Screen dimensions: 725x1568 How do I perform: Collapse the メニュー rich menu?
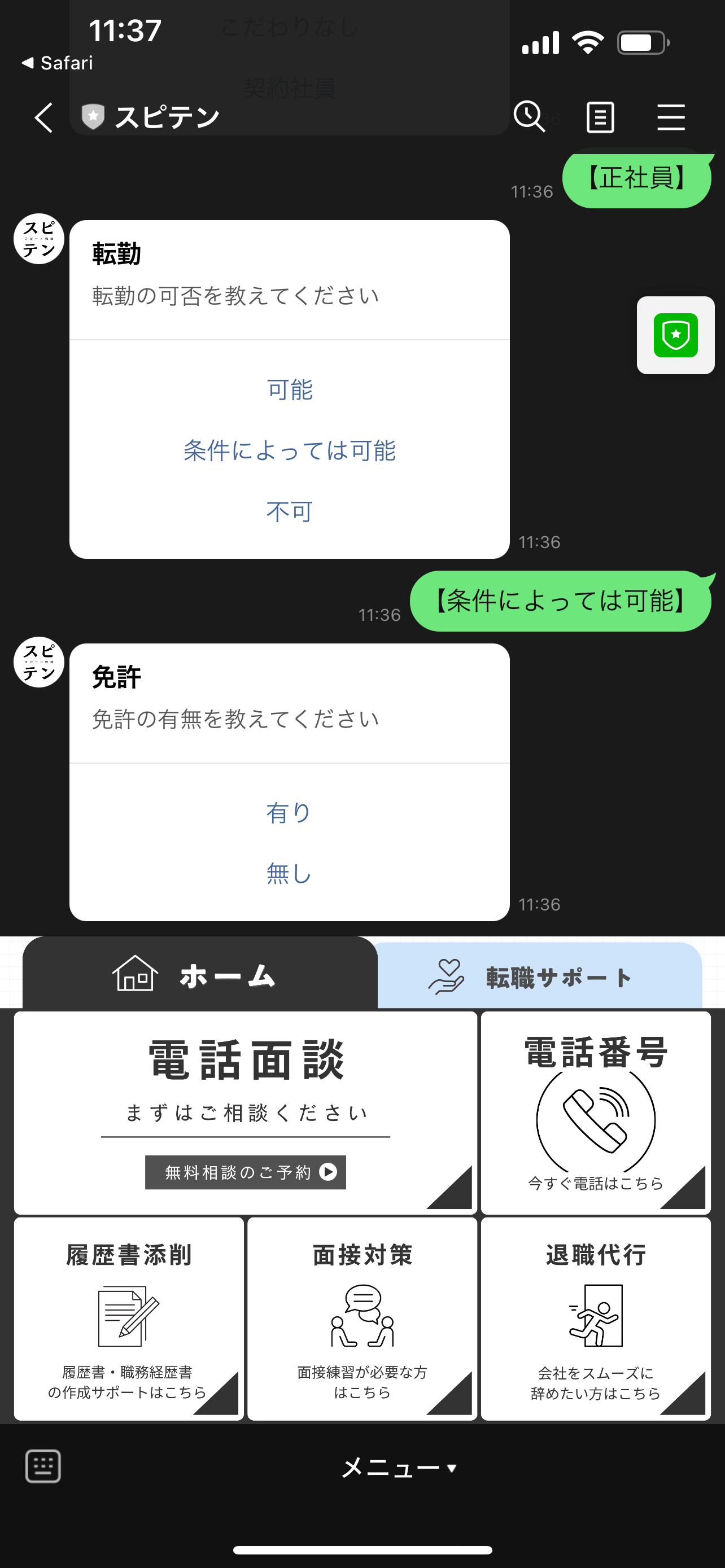tap(399, 1468)
